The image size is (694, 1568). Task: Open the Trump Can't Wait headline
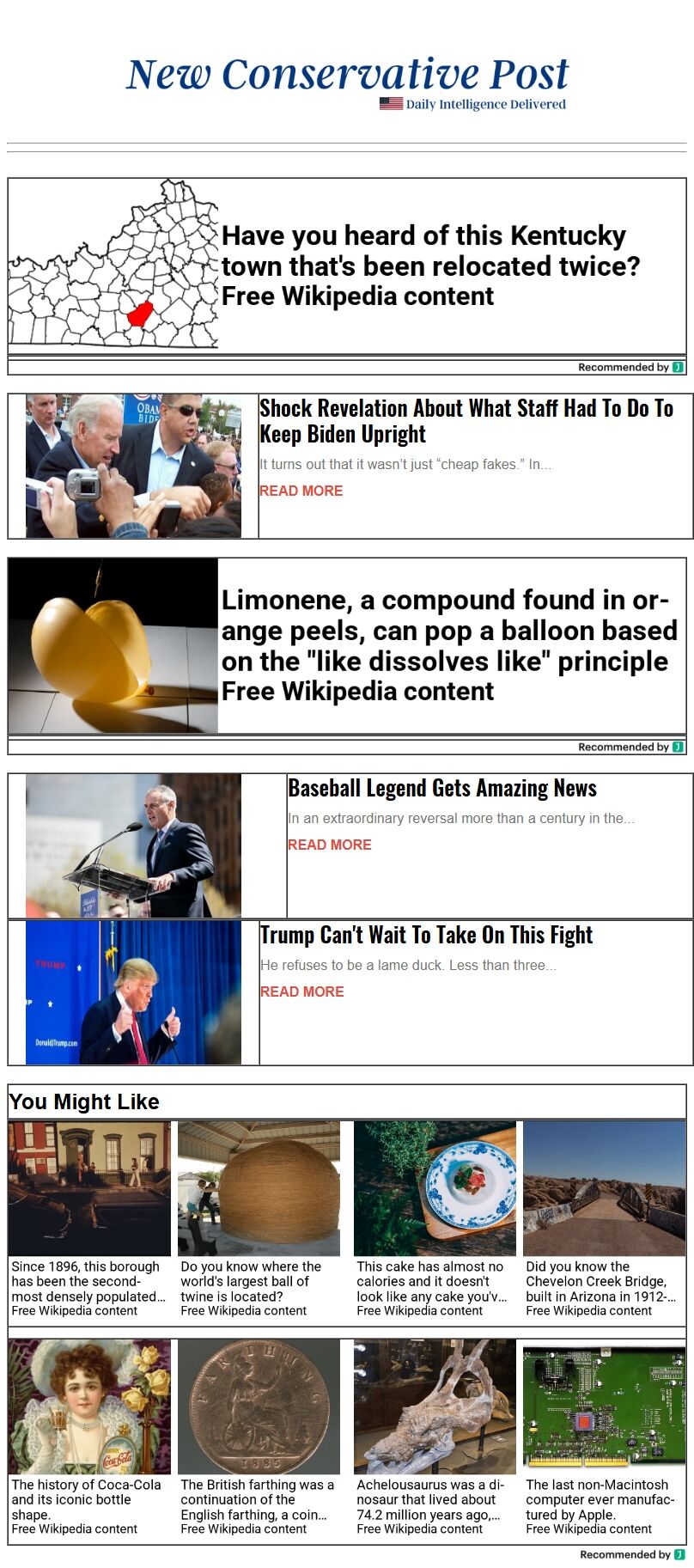[426, 935]
